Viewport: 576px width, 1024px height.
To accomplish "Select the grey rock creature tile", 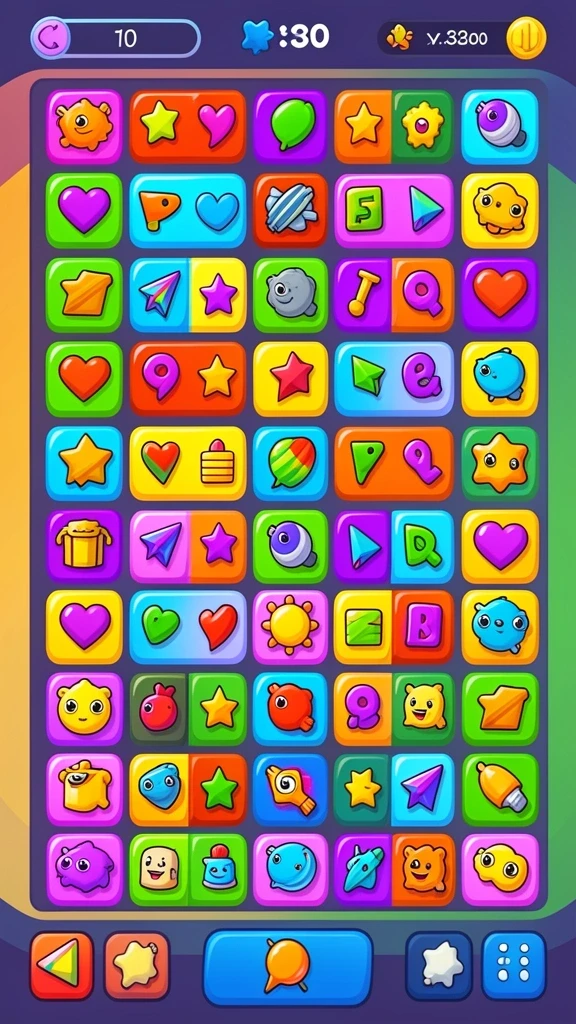I will pos(291,295).
